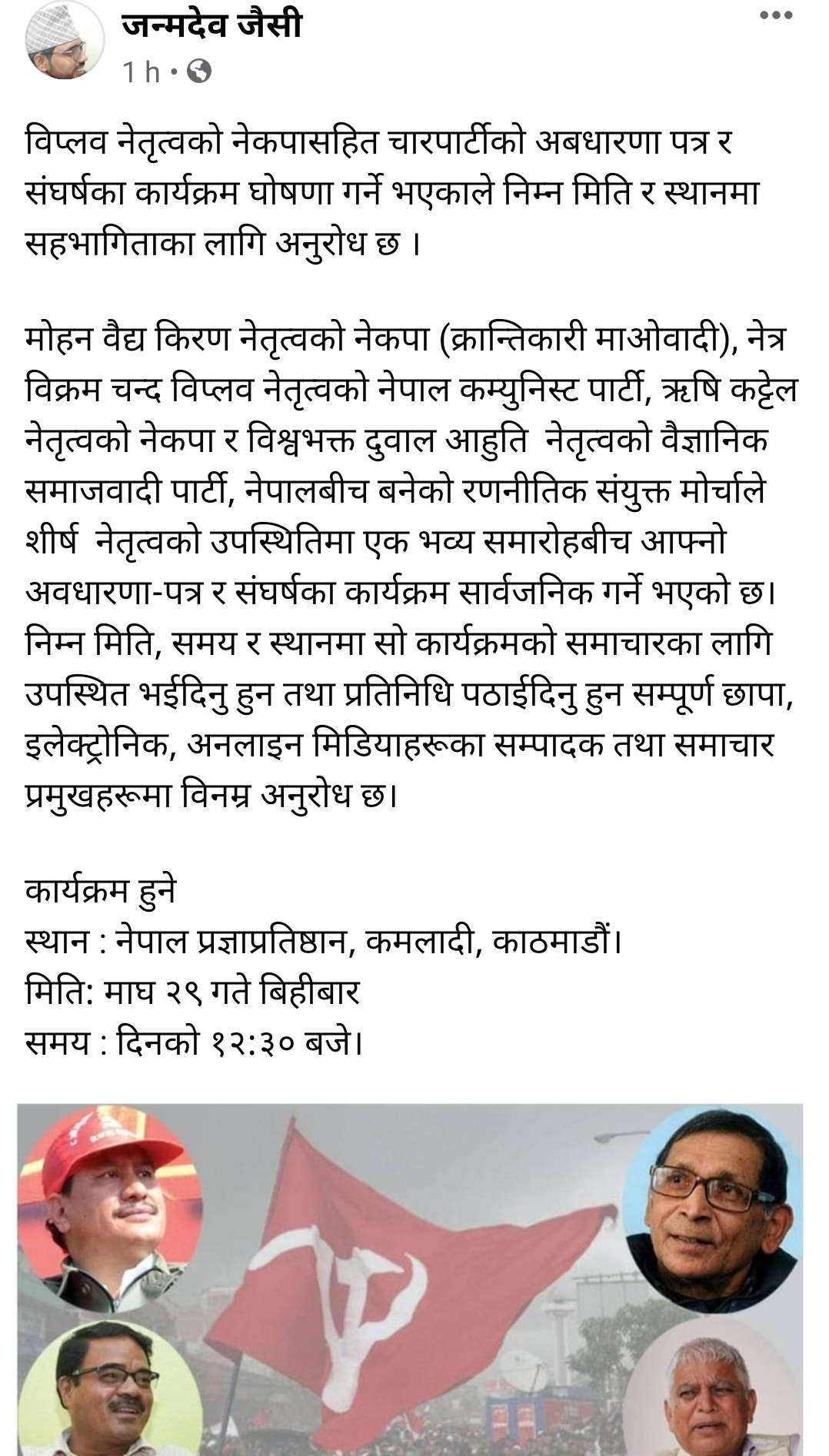This screenshot has height=1456, width=829.
Task: Open the post's three-dot options menu
Action: (x=775, y=15)
